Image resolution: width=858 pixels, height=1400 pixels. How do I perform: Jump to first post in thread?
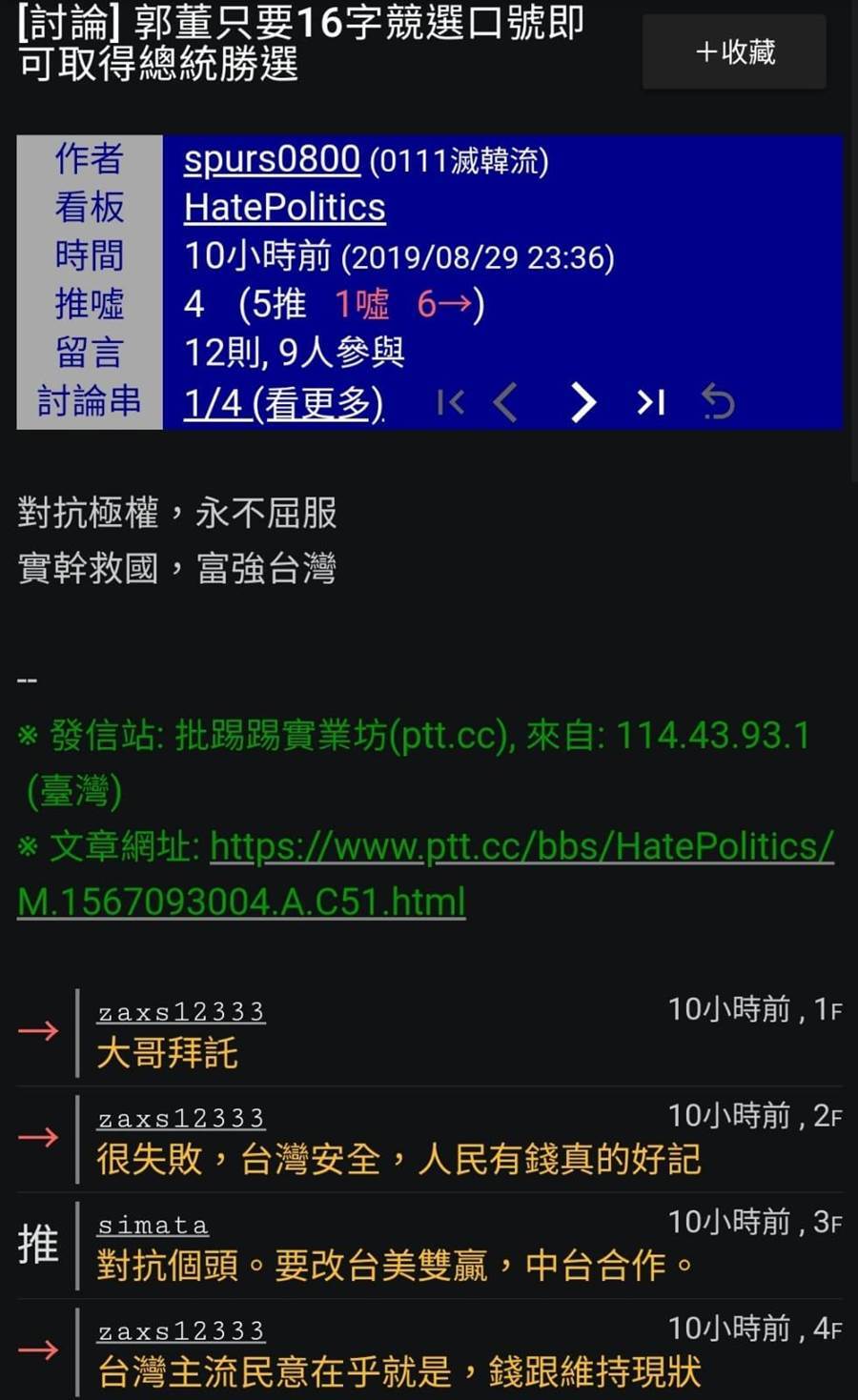point(450,403)
